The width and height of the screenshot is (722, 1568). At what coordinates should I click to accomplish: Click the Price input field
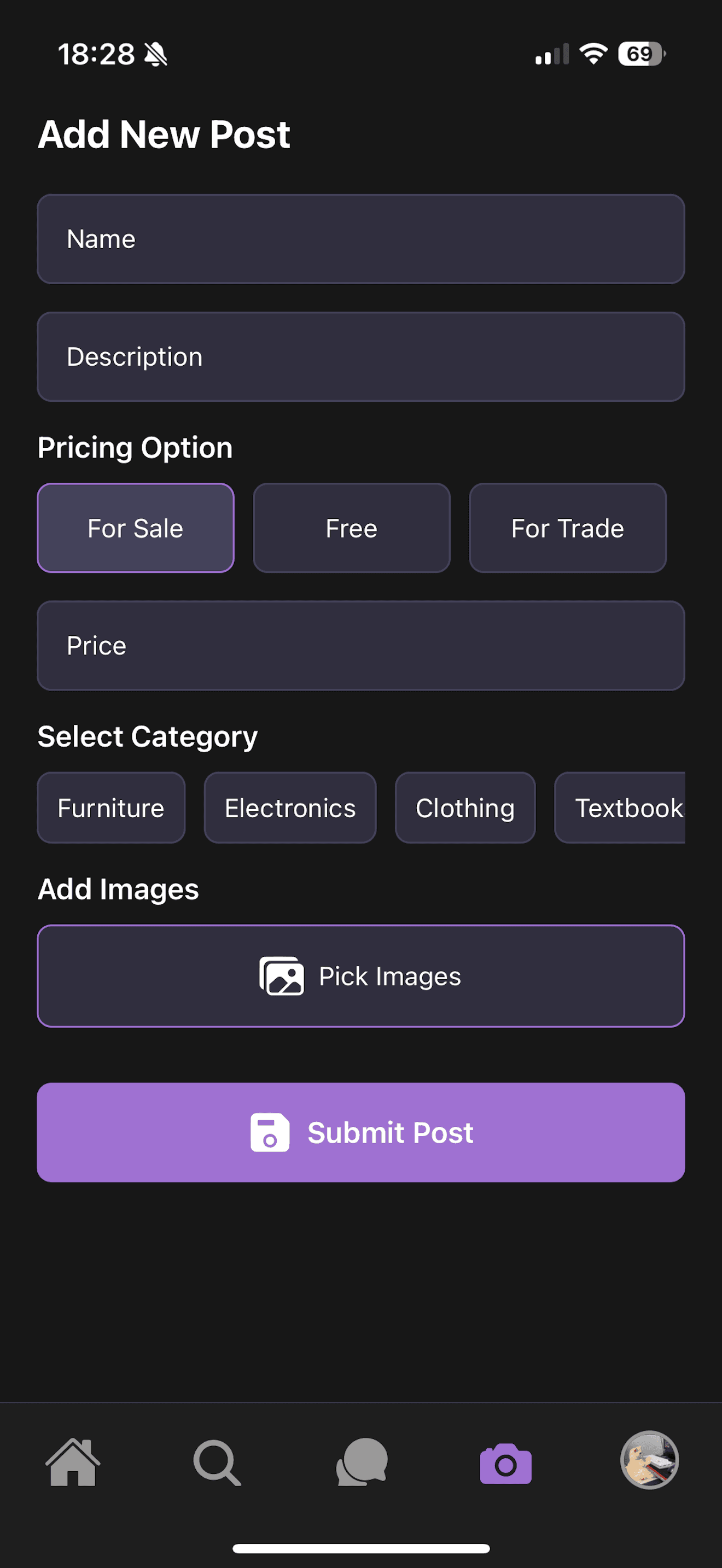[361, 645]
